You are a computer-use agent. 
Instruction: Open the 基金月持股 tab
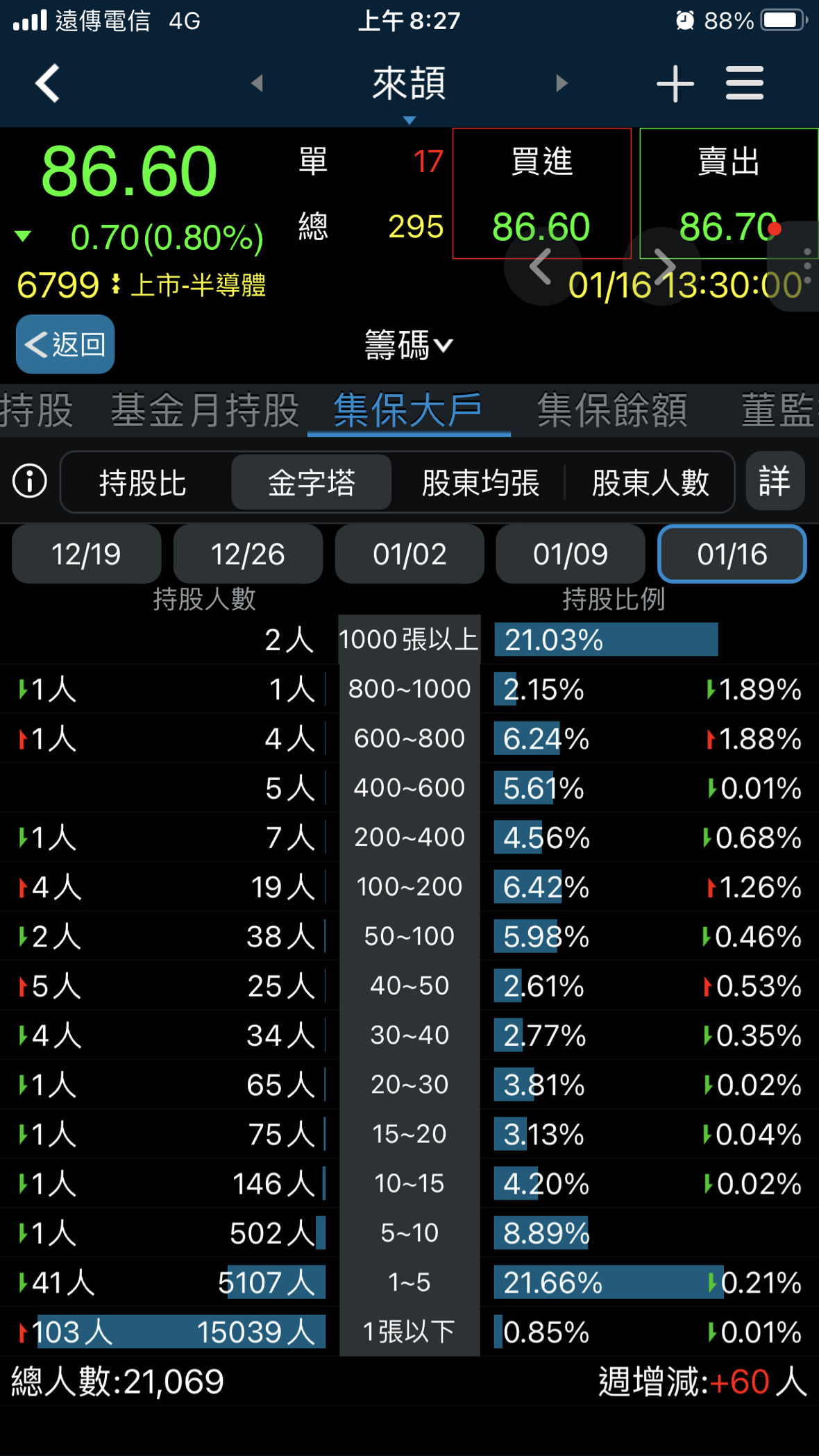click(204, 410)
